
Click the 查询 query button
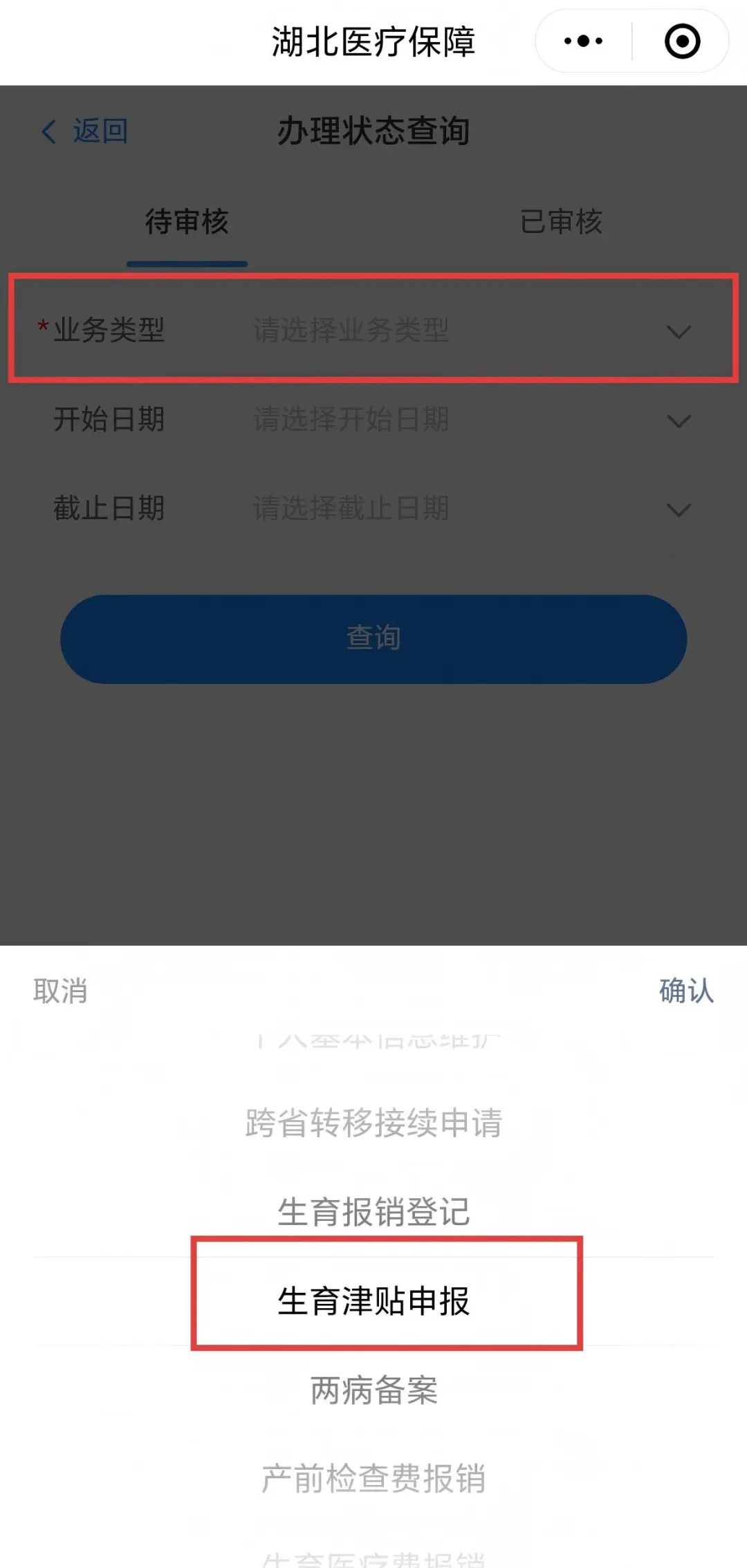coord(373,640)
